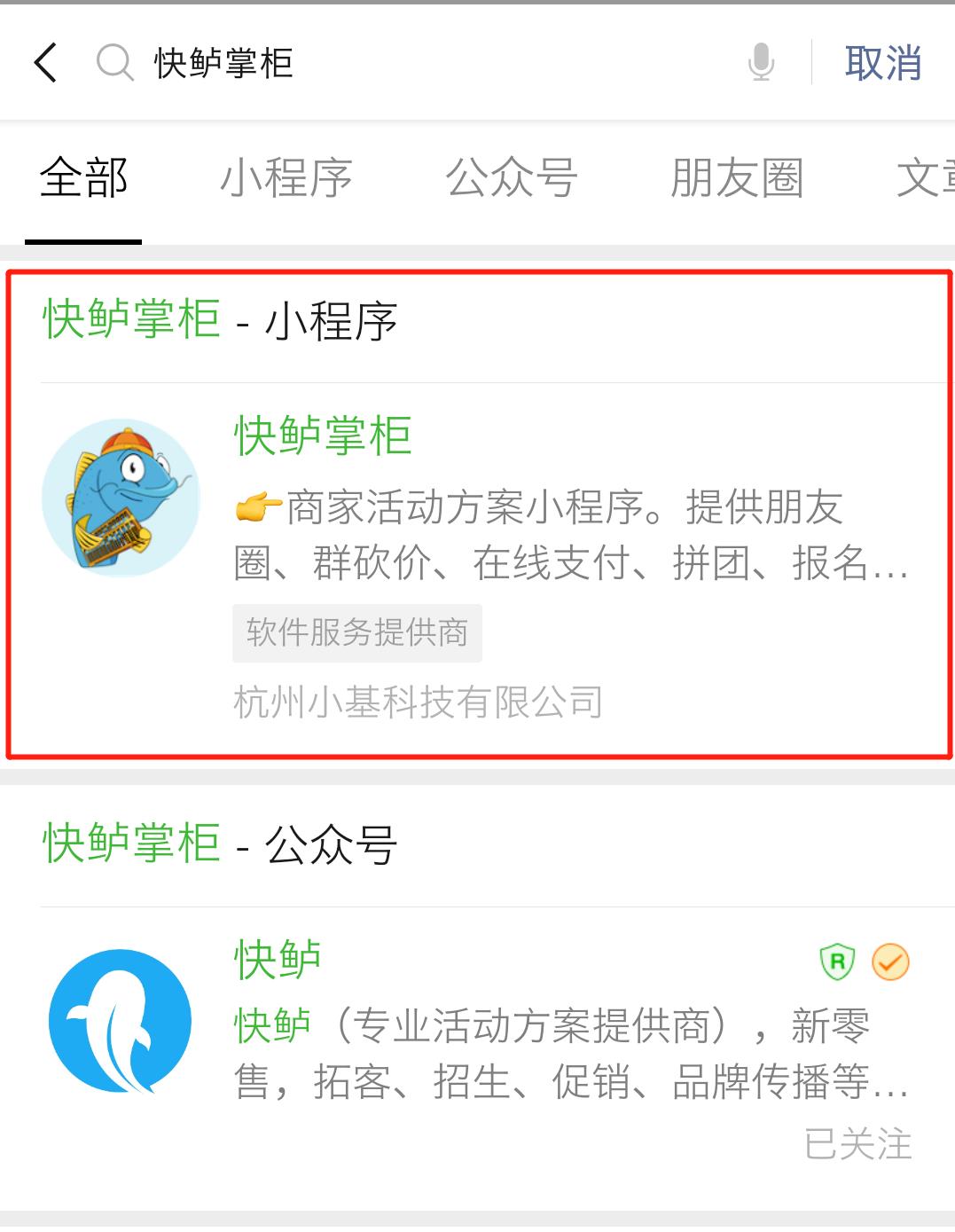Start voice search with the microphone
The height and width of the screenshot is (1232, 955).
[761, 63]
